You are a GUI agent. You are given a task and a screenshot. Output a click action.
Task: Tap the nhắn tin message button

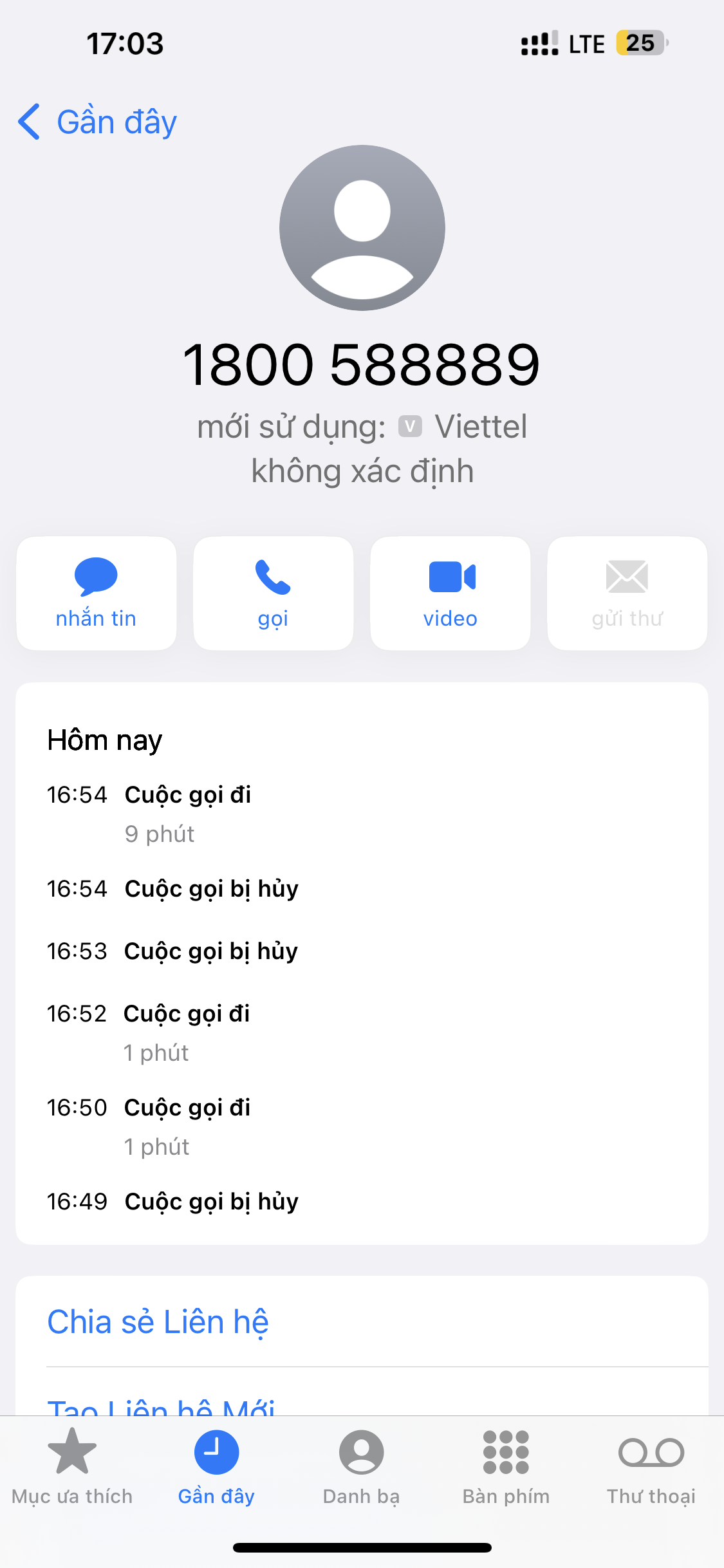click(x=97, y=593)
